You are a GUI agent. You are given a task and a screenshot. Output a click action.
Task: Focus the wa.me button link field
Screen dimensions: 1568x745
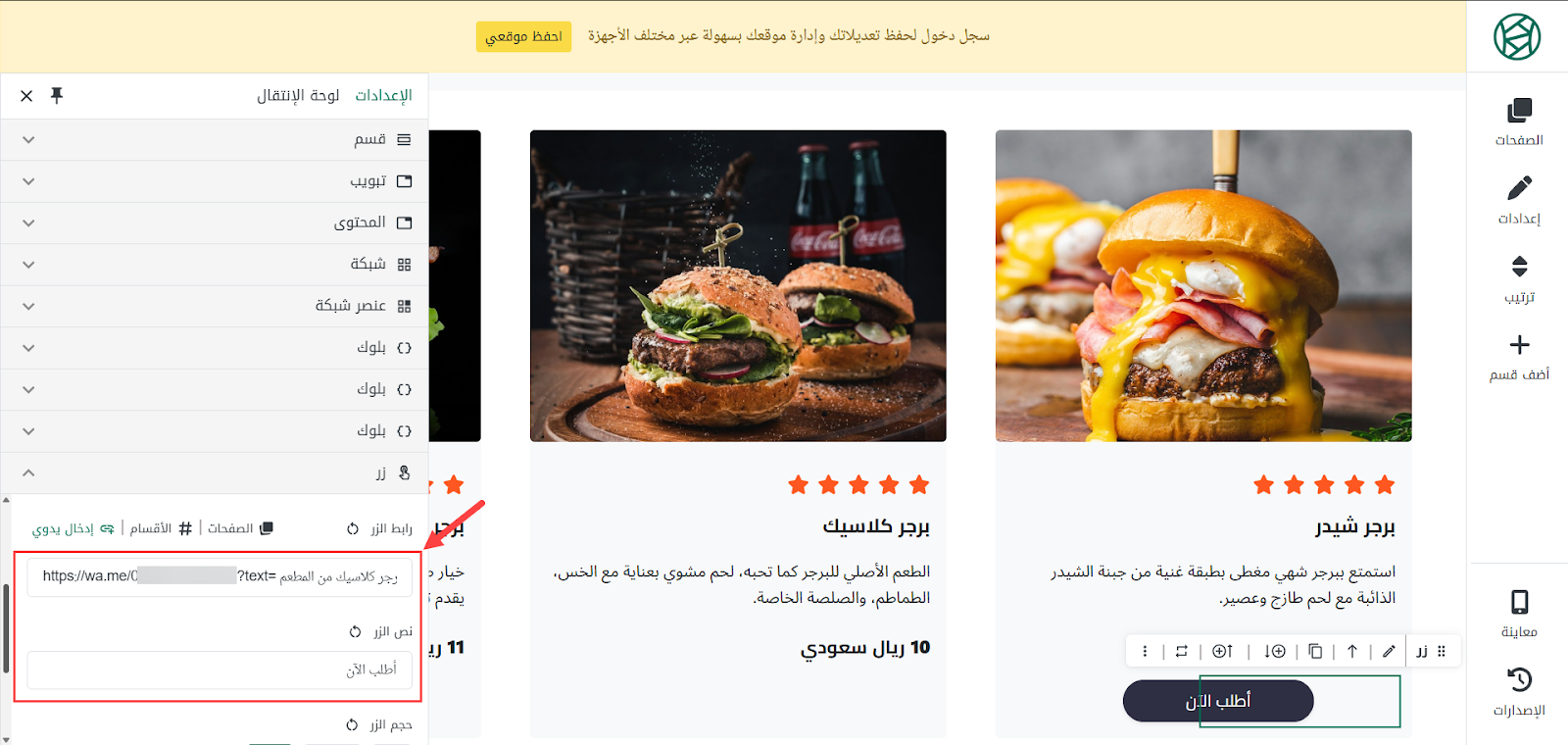click(220, 576)
